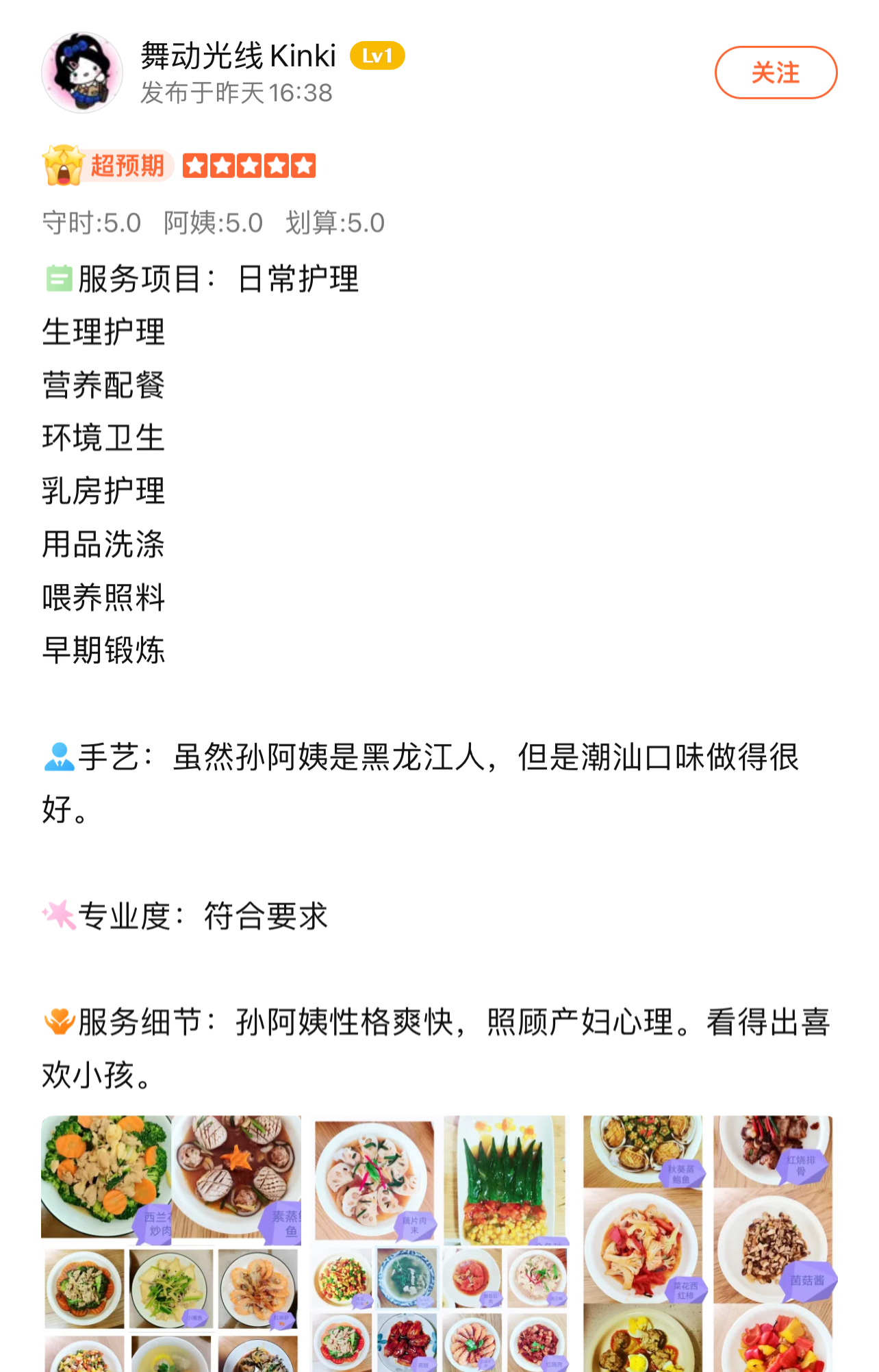The width and height of the screenshot is (879, 1372).
Task: Open the third review photo with abalone dish
Action: 708,1243
